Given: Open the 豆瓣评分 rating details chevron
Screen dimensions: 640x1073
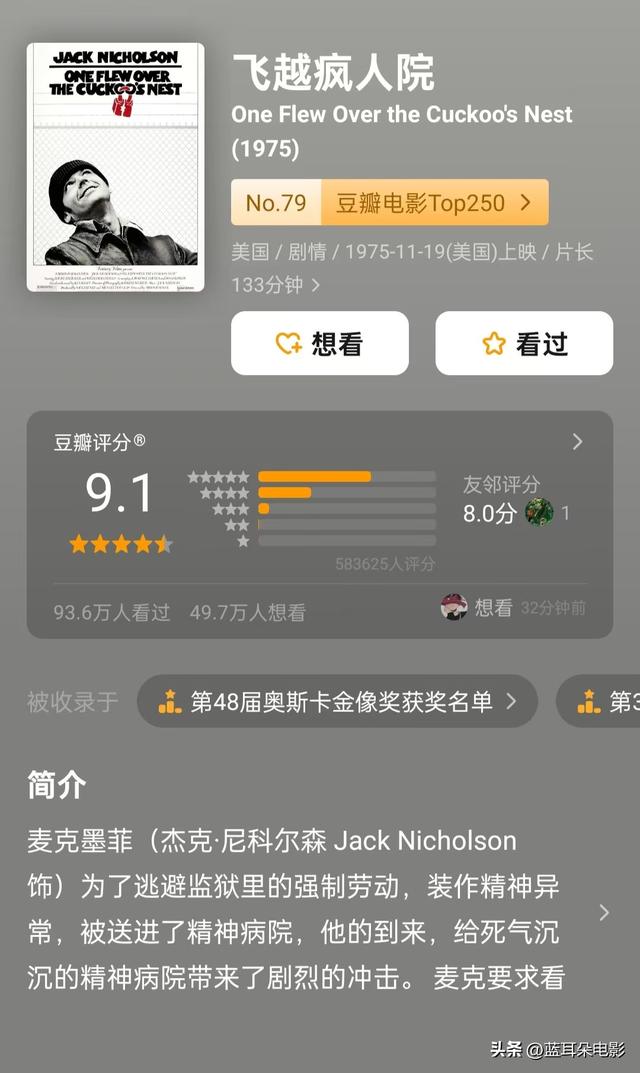Looking at the screenshot, I should [577, 442].
